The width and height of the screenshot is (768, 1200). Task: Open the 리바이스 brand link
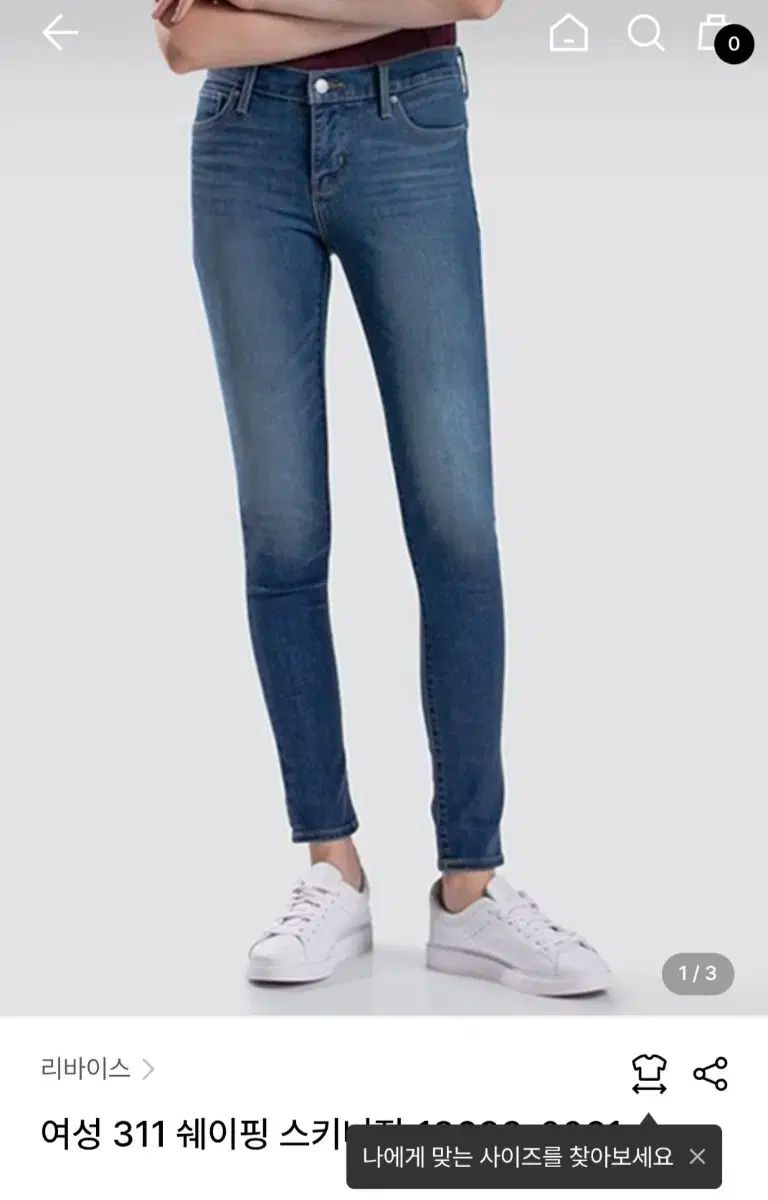97,1069
